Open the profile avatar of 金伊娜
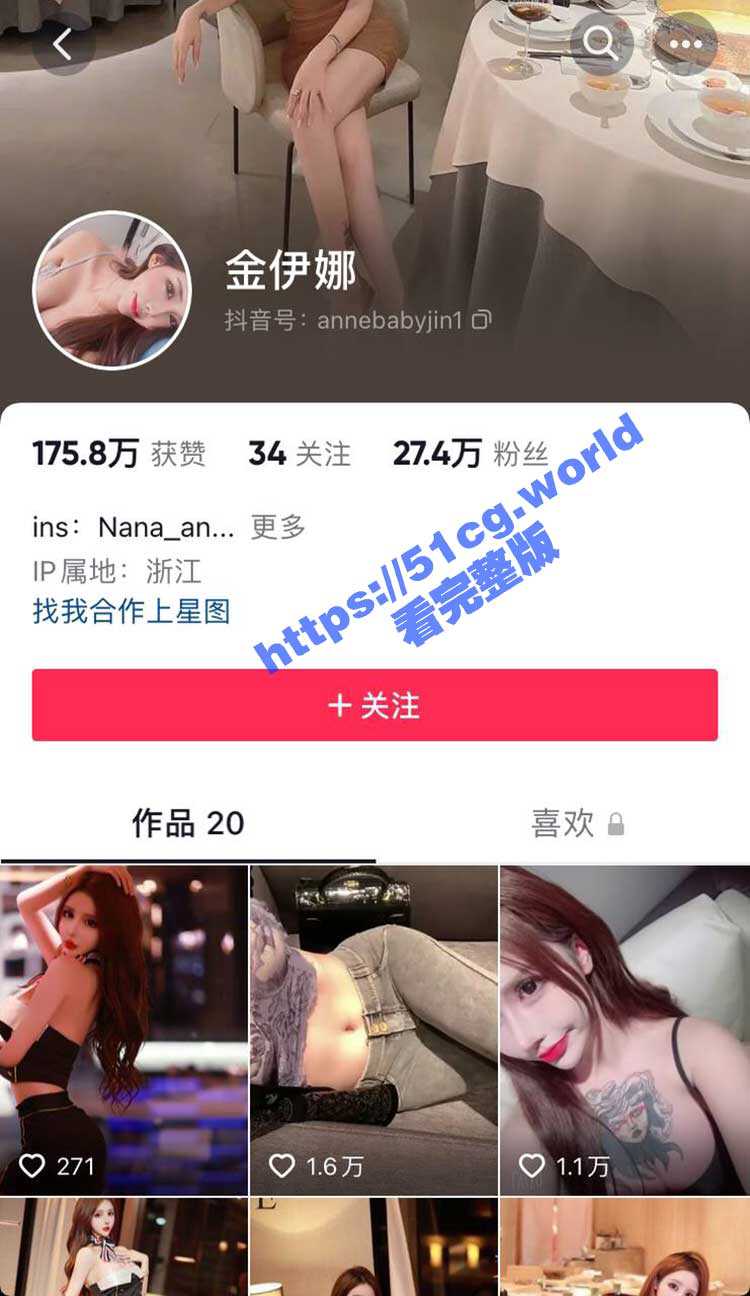The height and width of the screenshot is (1296, 750). tap(112, 286)
